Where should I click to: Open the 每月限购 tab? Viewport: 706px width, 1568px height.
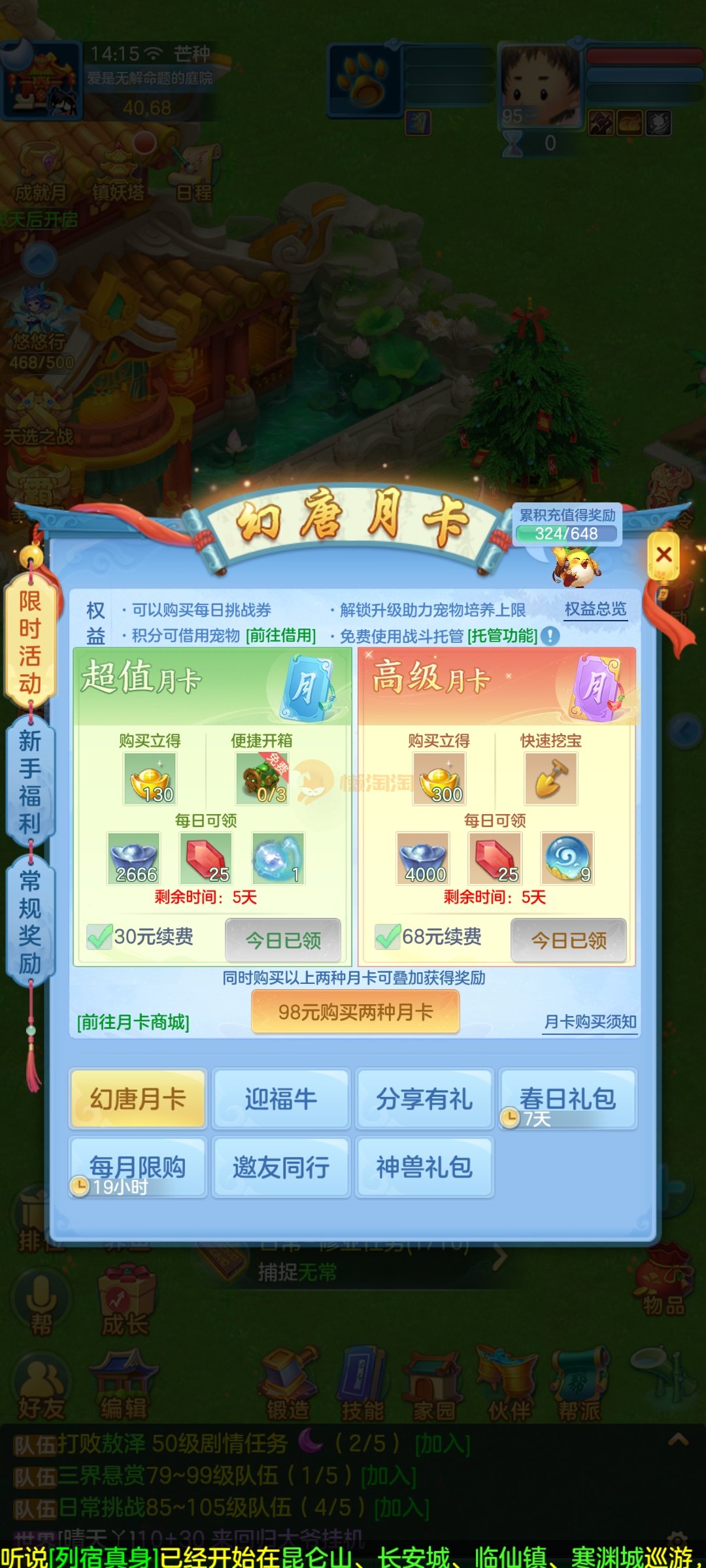(x=138, y=1167)
